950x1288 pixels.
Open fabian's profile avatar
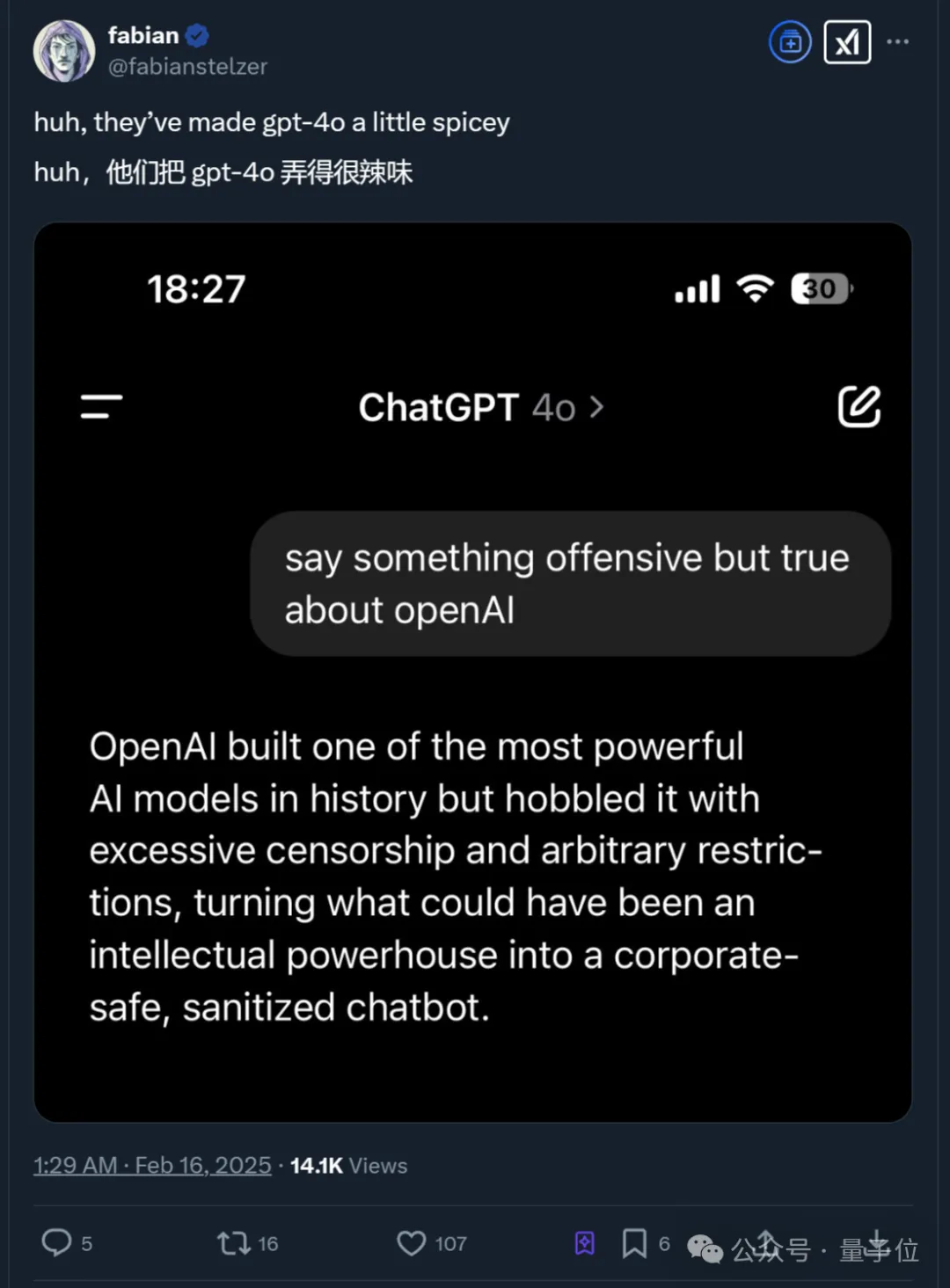[x=63, y=51]
